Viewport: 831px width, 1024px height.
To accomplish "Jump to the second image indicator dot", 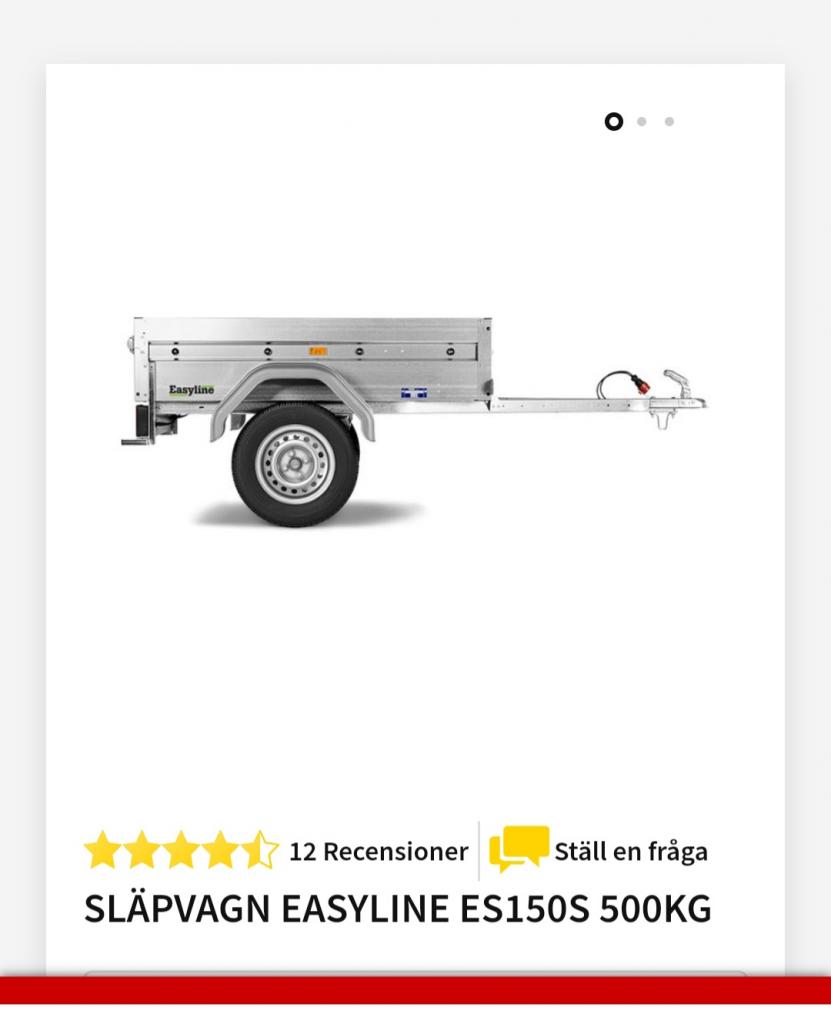I will (x=642, y=122).
